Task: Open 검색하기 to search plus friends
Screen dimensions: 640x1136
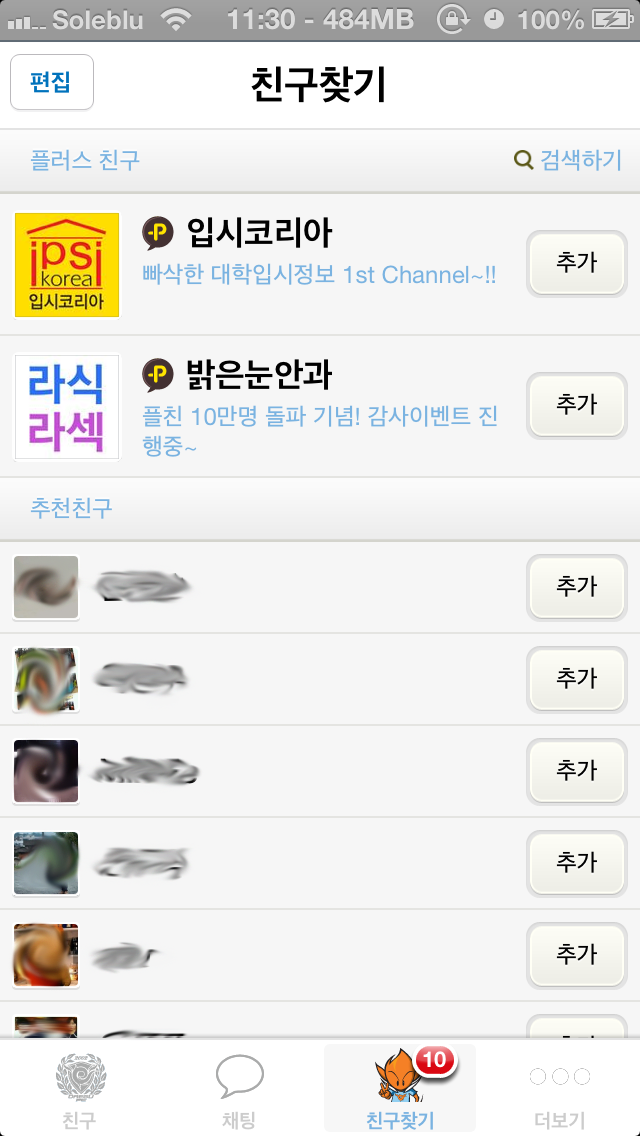Action: point(568,160)
